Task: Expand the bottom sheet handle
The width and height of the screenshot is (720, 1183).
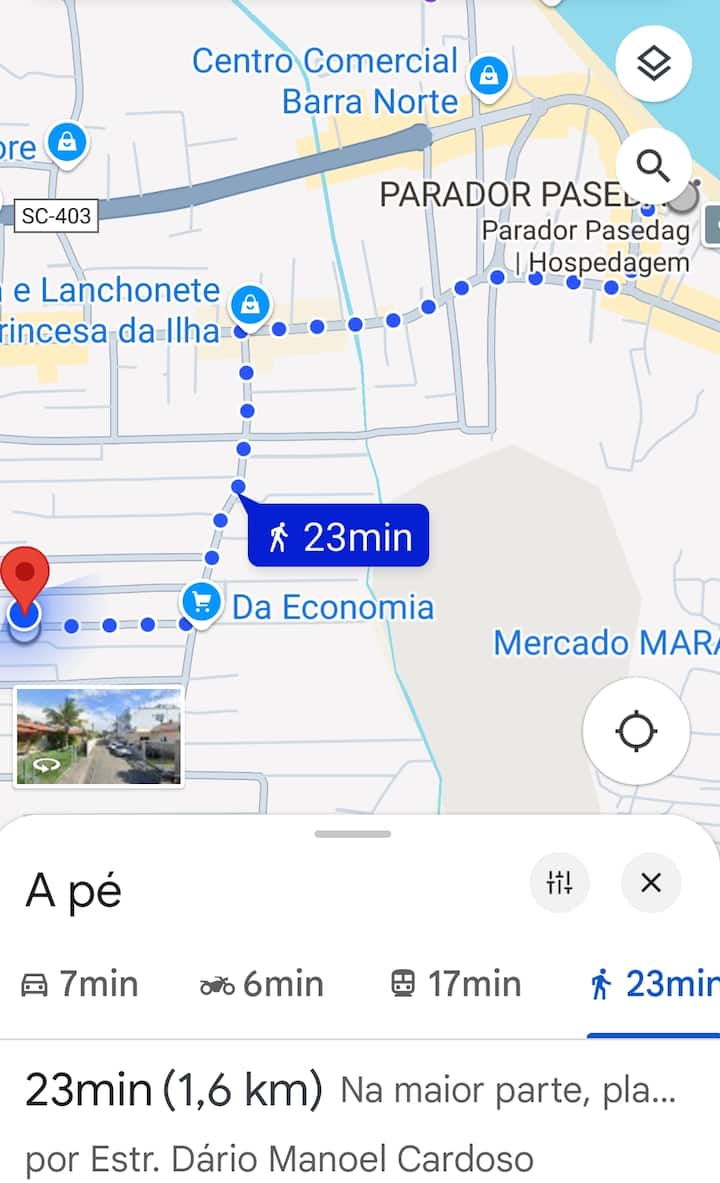Action: tap(352, 834)
